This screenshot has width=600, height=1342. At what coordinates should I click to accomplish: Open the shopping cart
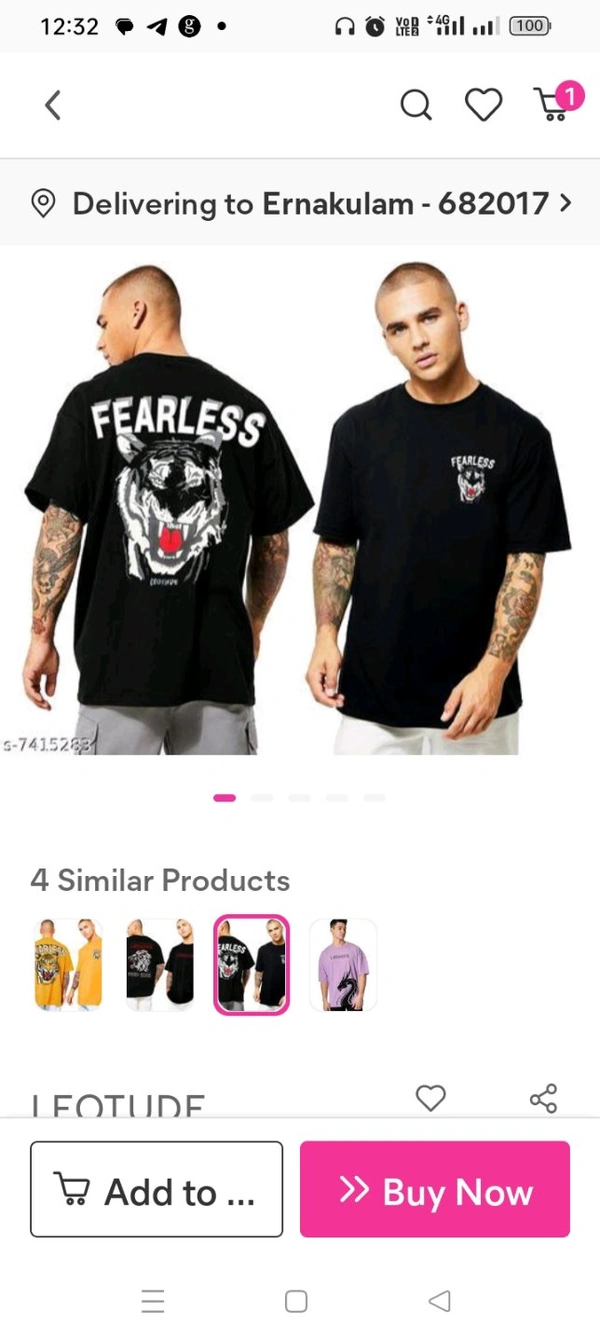click(x=553, y=103)
